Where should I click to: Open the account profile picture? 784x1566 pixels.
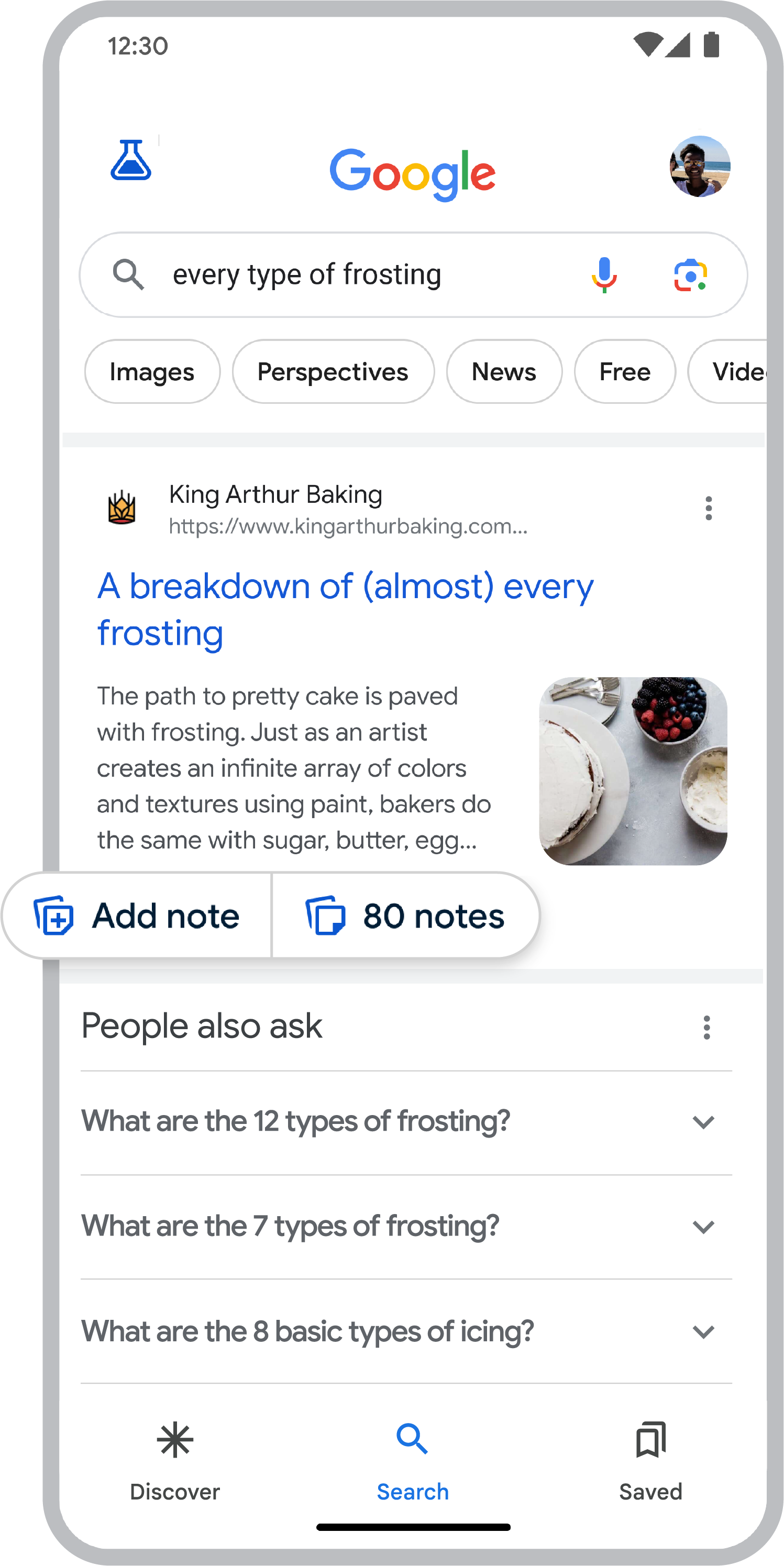[700, 167]
